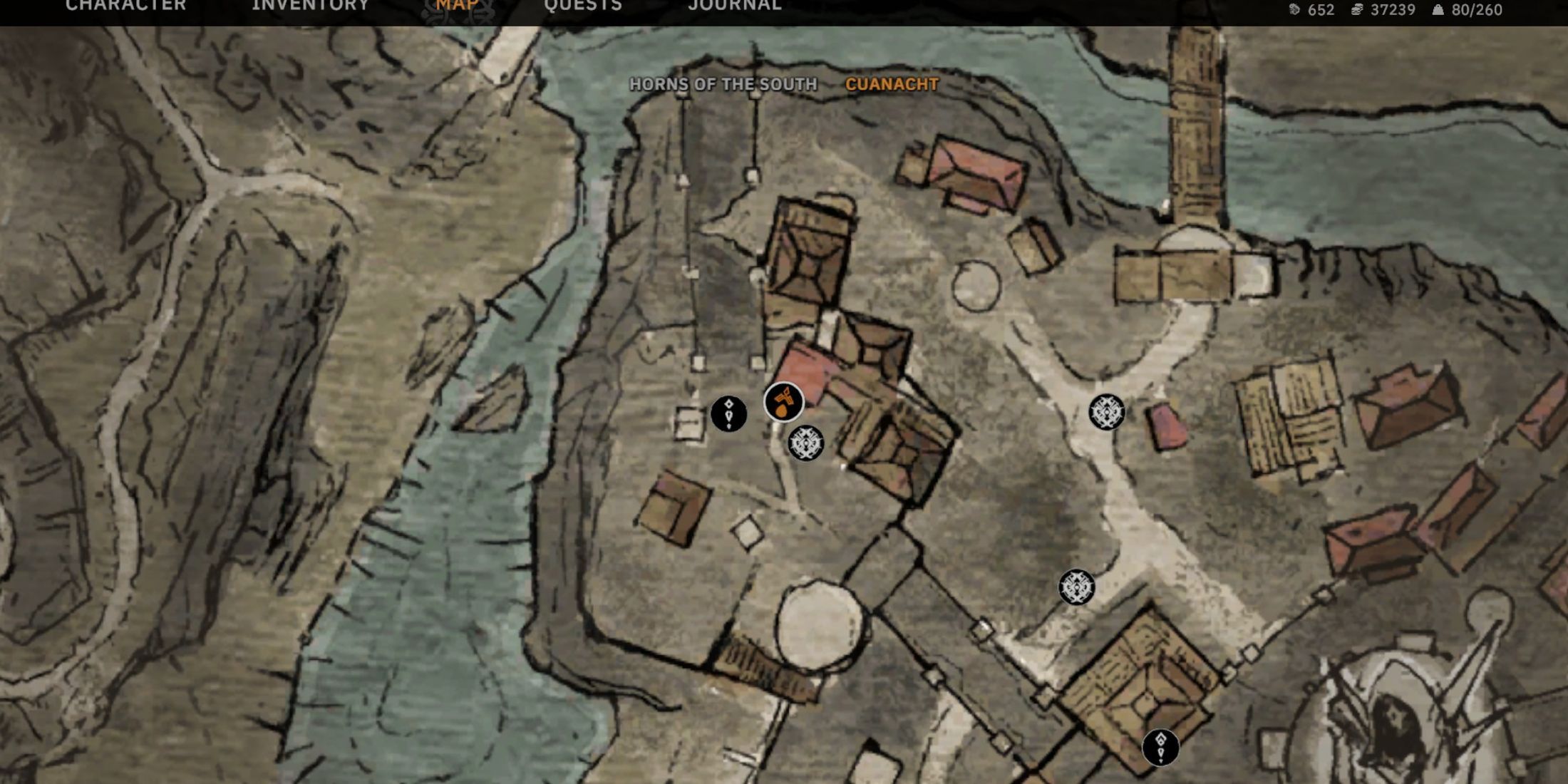Image resolution: width=1568 pixels, height=784 pixels.
Task: Switch map view to Horns of the South
Action: [723, 84]
